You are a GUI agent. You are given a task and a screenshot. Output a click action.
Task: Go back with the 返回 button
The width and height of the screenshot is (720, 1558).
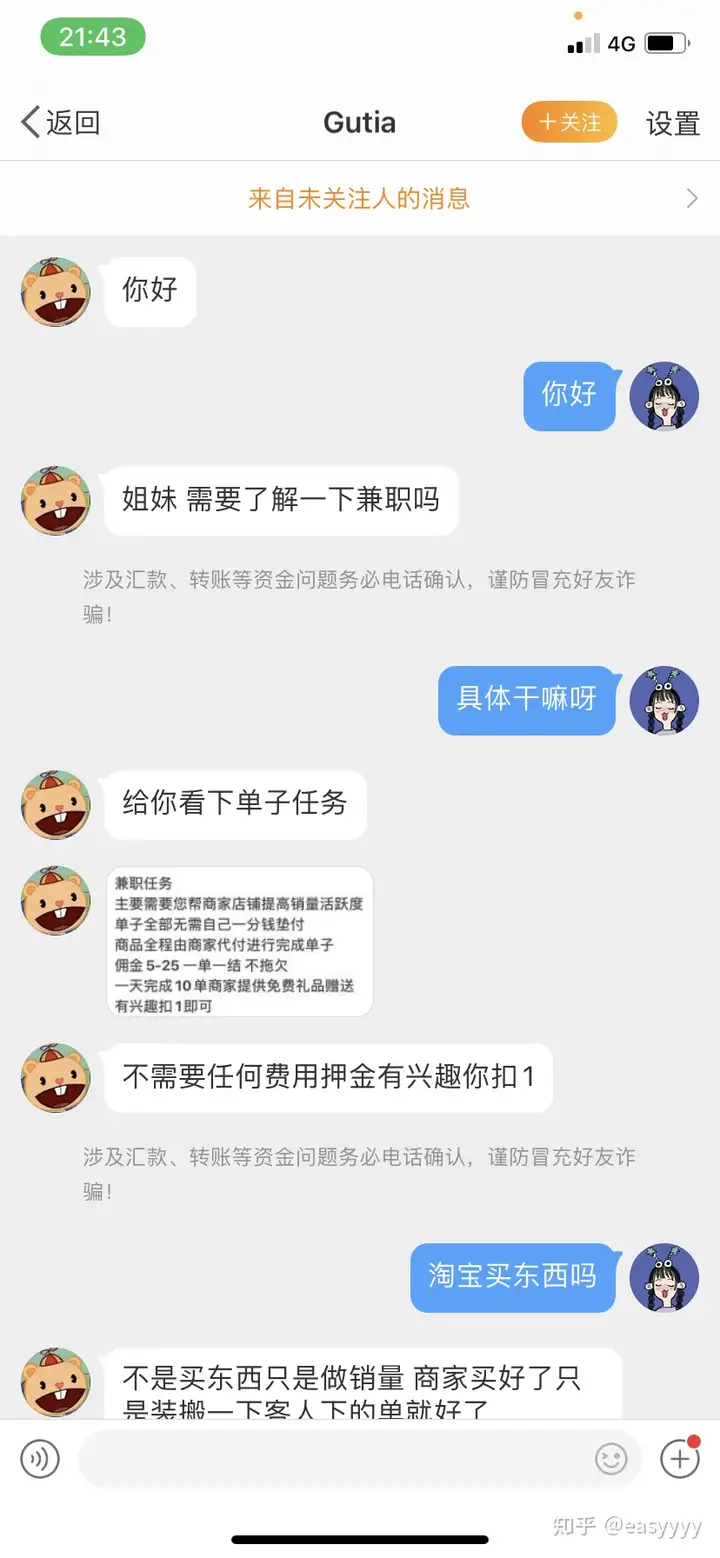coord(60,123)
